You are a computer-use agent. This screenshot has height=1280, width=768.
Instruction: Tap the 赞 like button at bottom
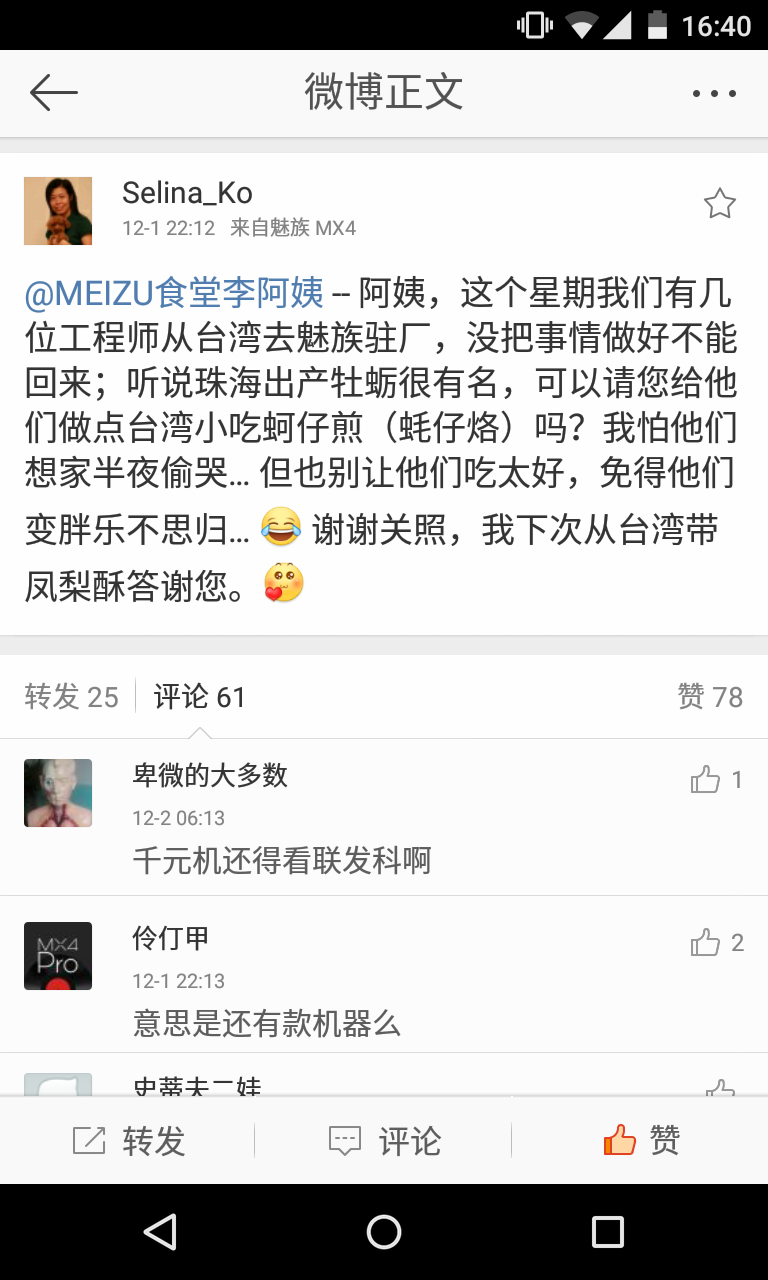pyautogui.click(x=641, y=1140)
